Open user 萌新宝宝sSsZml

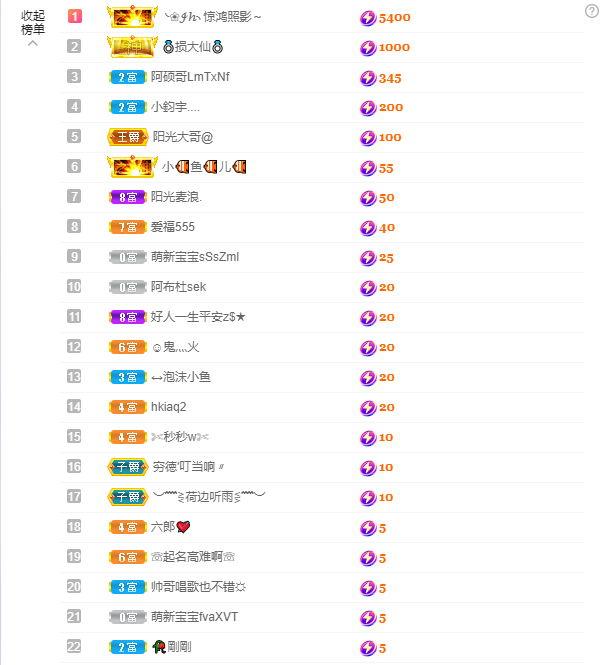195,257
